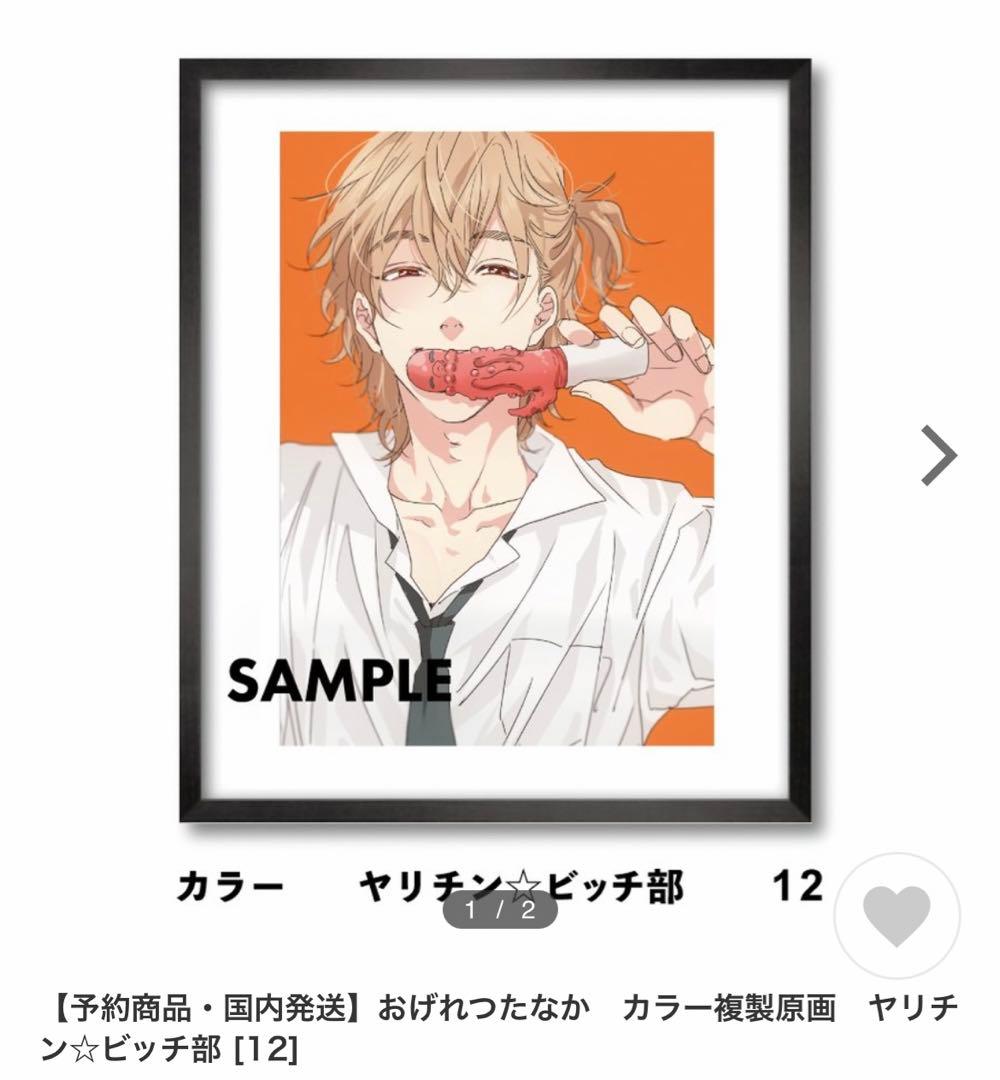The image size is (1000, 1080).
Task: Add this item to favorites
Action: pyautogui.click(x=896, y=916)
